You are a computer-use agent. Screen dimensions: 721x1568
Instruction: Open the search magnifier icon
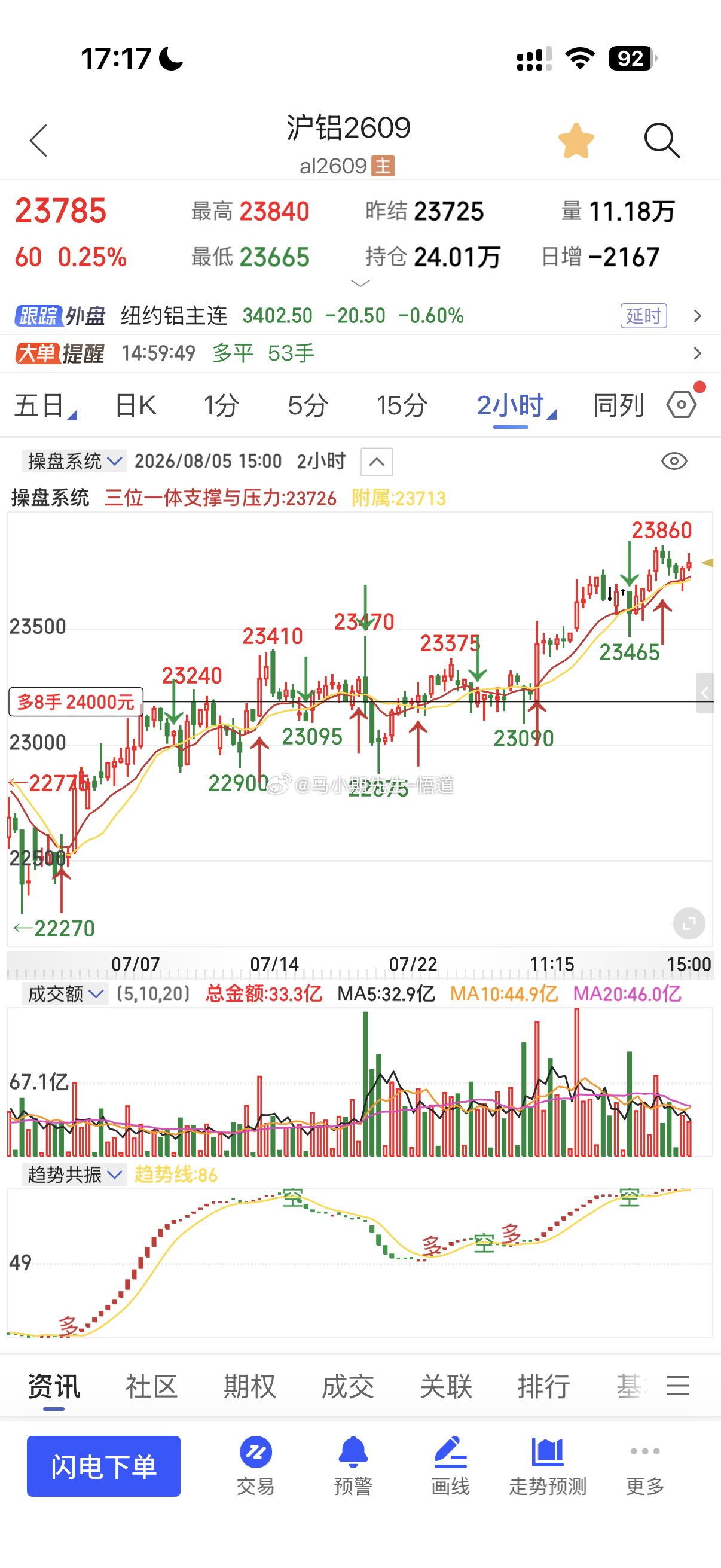click(662, 141)
